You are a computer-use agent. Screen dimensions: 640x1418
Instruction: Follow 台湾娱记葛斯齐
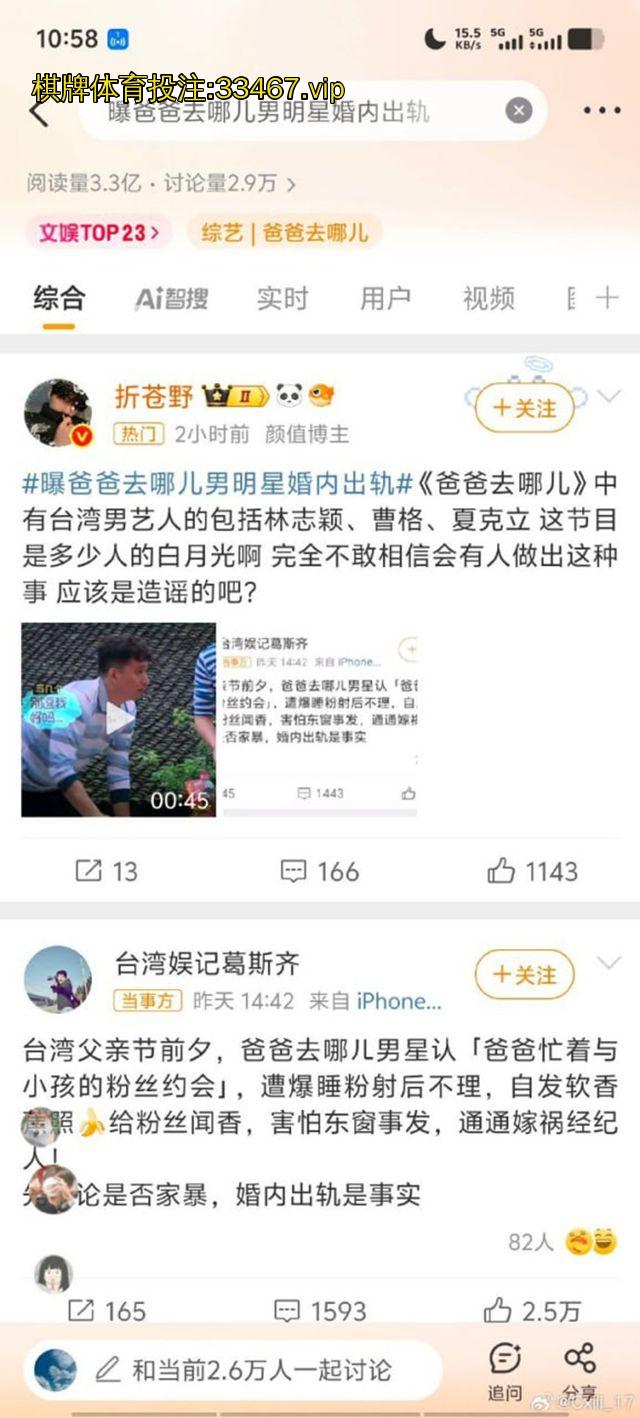pyautogui.click(x=524, y=975)
